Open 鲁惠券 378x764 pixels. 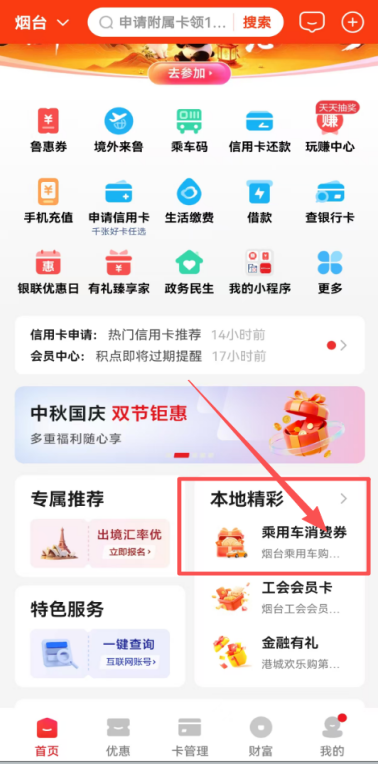click(x=48, y=130)
